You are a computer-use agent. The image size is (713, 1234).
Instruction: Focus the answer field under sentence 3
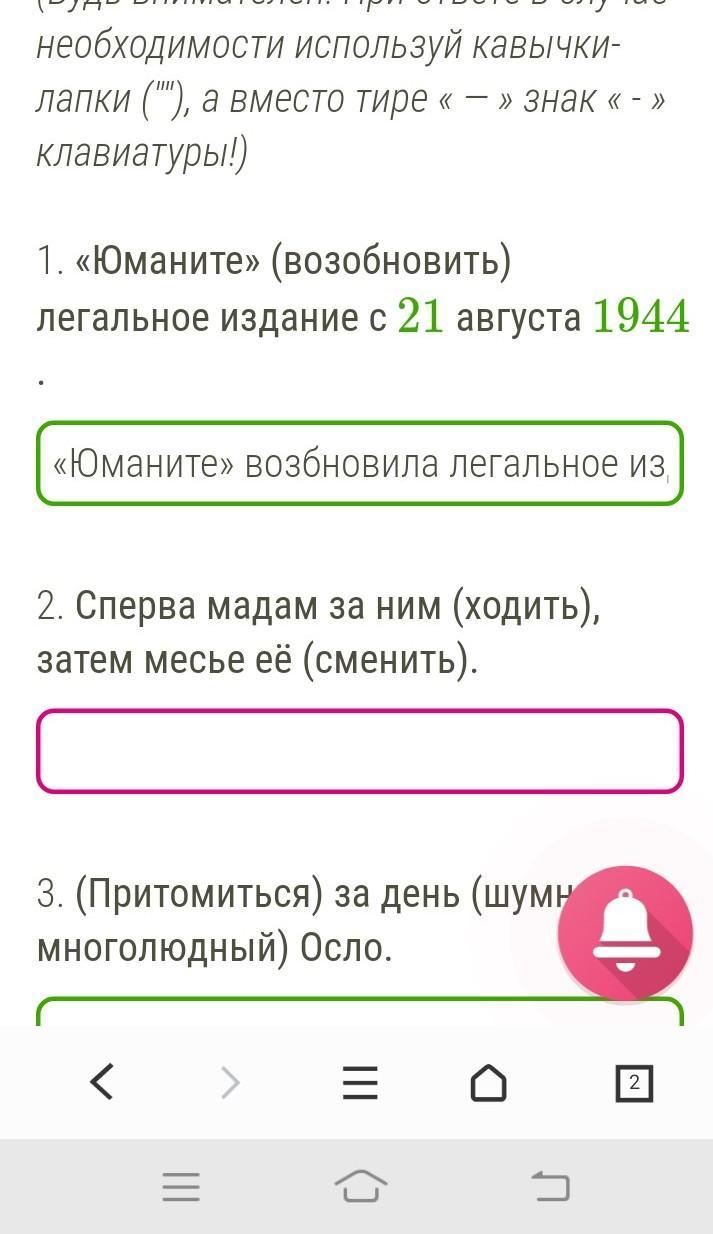point(300,1012)
